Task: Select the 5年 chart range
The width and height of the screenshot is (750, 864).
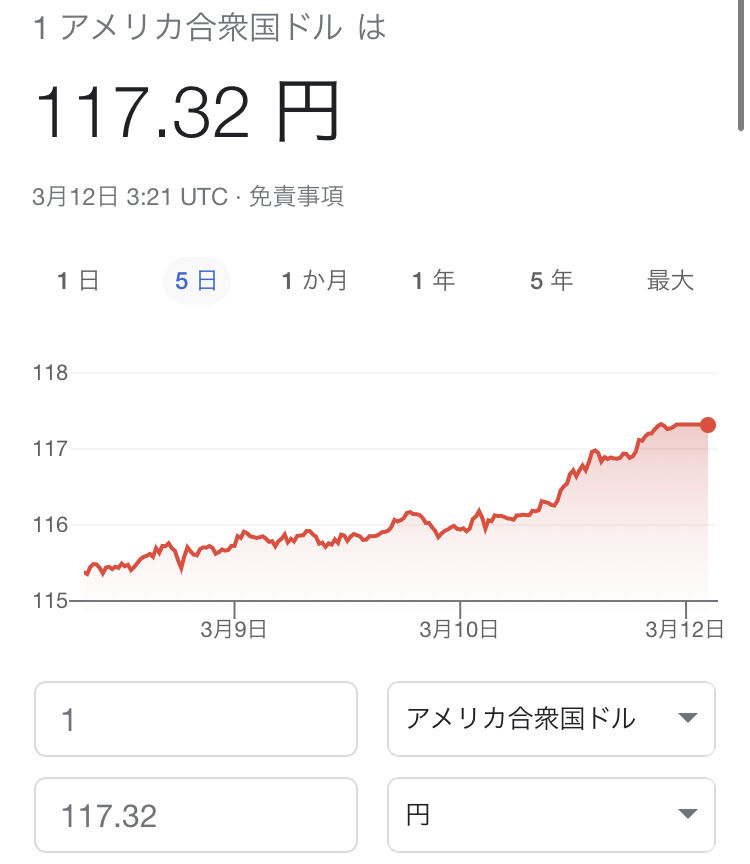Action: coord(552,281)
